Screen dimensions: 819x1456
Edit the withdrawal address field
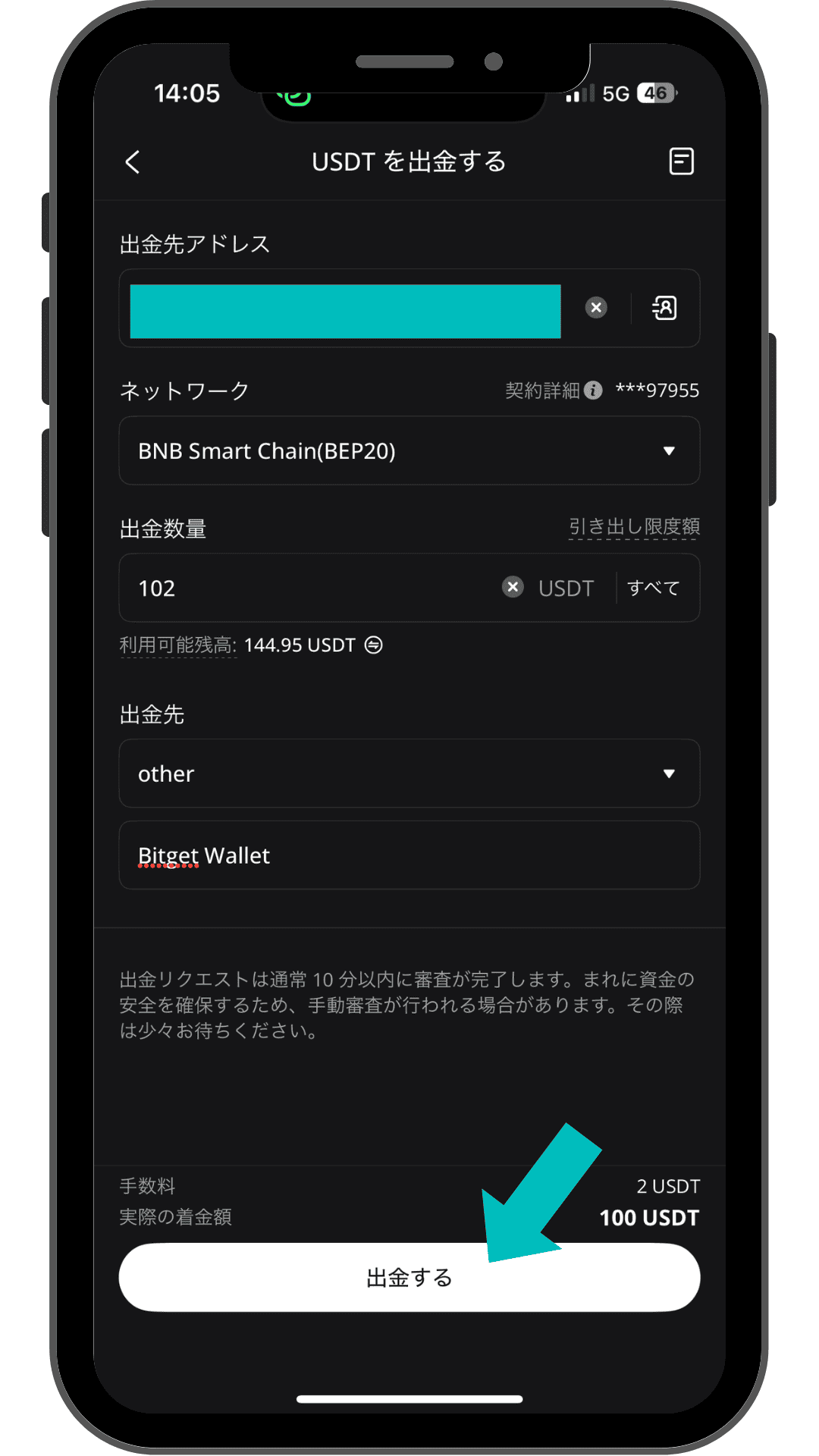click(345, 311)
